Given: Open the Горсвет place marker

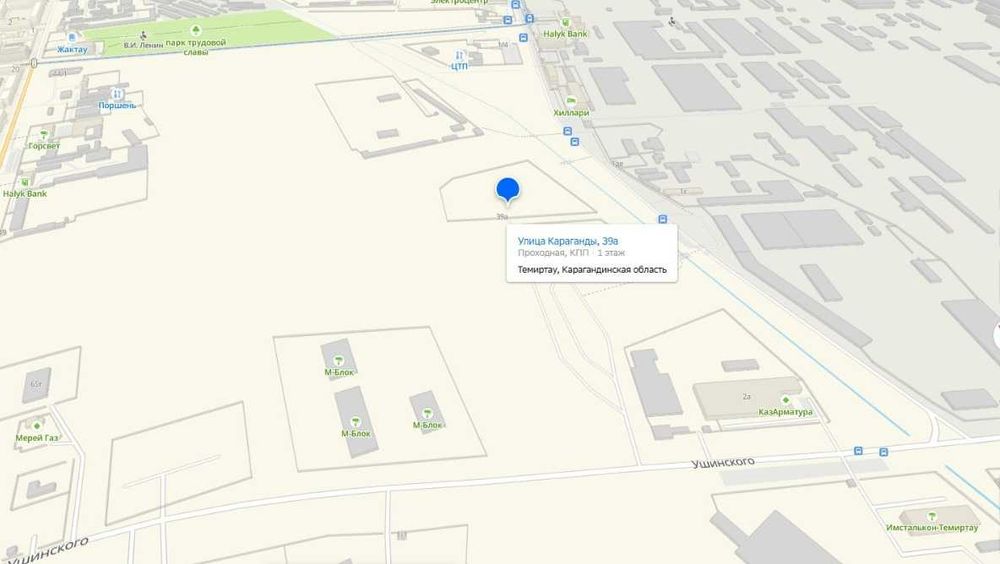Looking at the screenshot, I should coord(43,134).
